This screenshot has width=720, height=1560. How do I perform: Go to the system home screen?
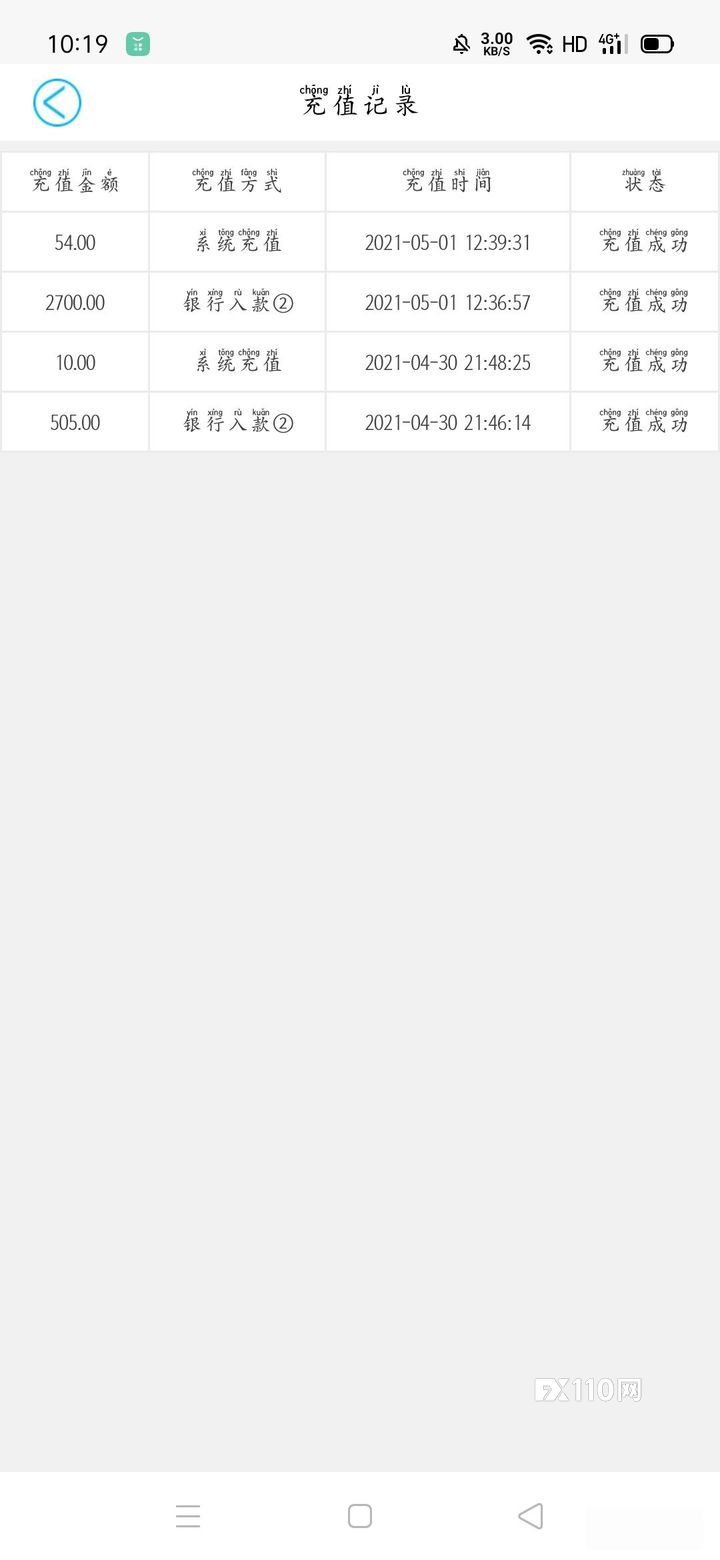coord(360,1516)
